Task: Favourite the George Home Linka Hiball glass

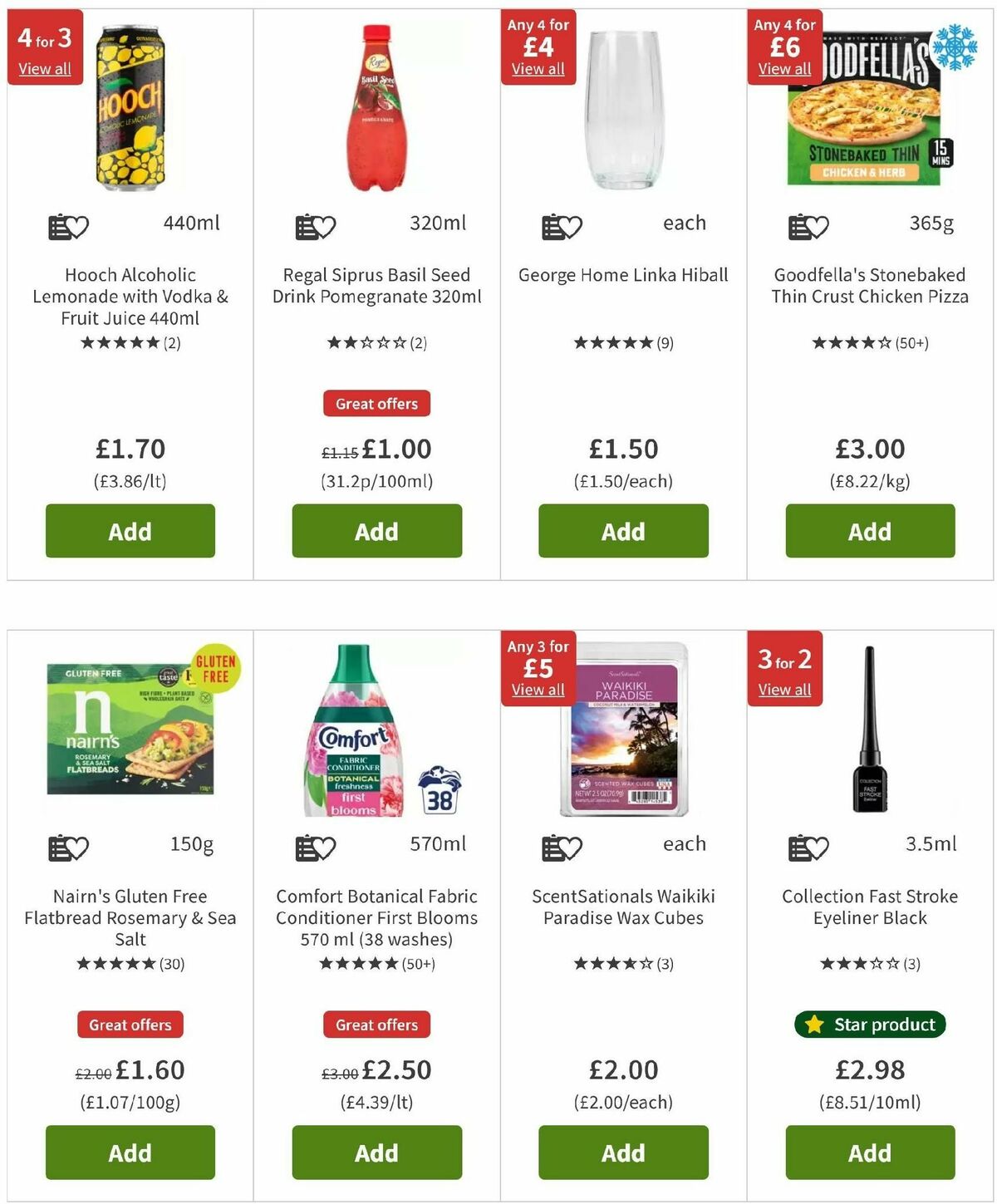Action: click(x=572, y=224)
